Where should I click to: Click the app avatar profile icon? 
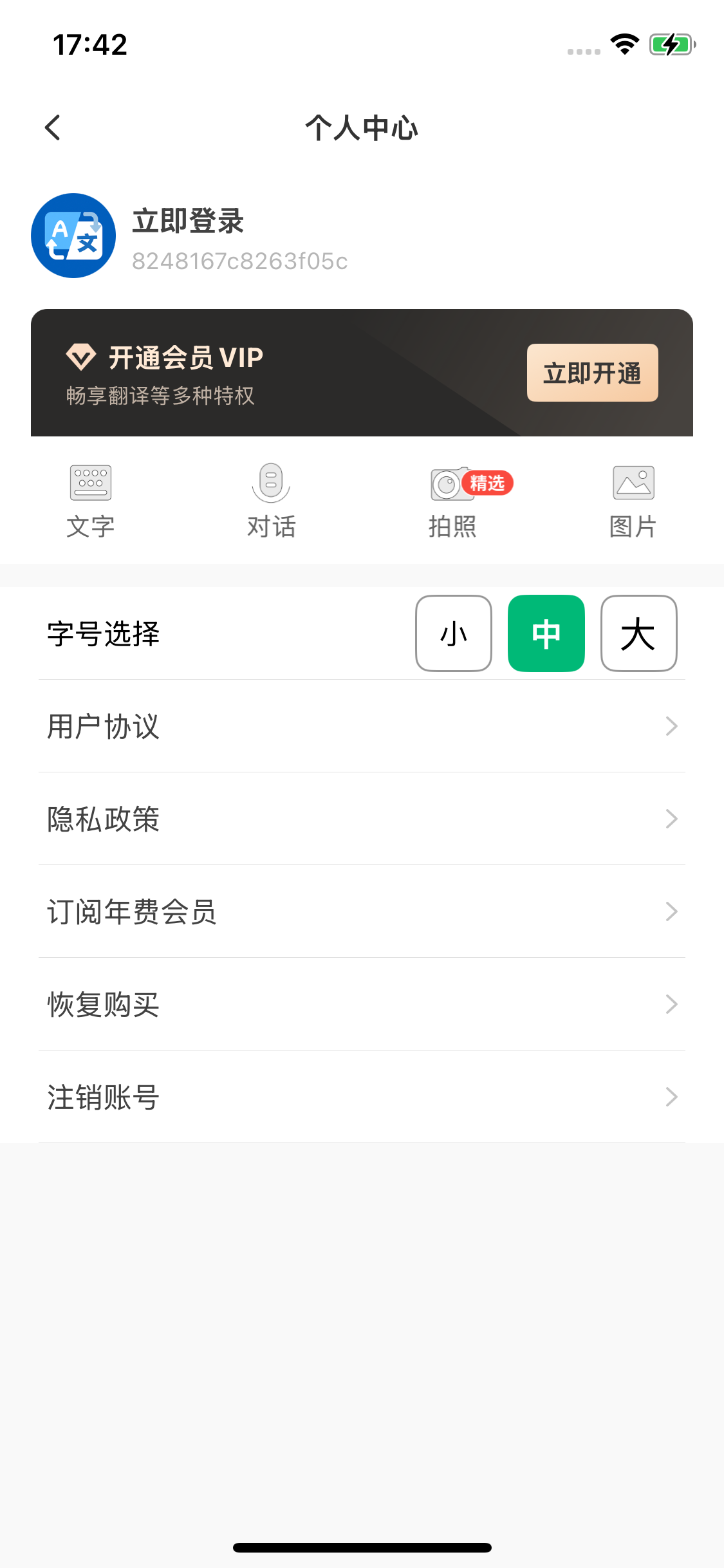click(72, 236)
